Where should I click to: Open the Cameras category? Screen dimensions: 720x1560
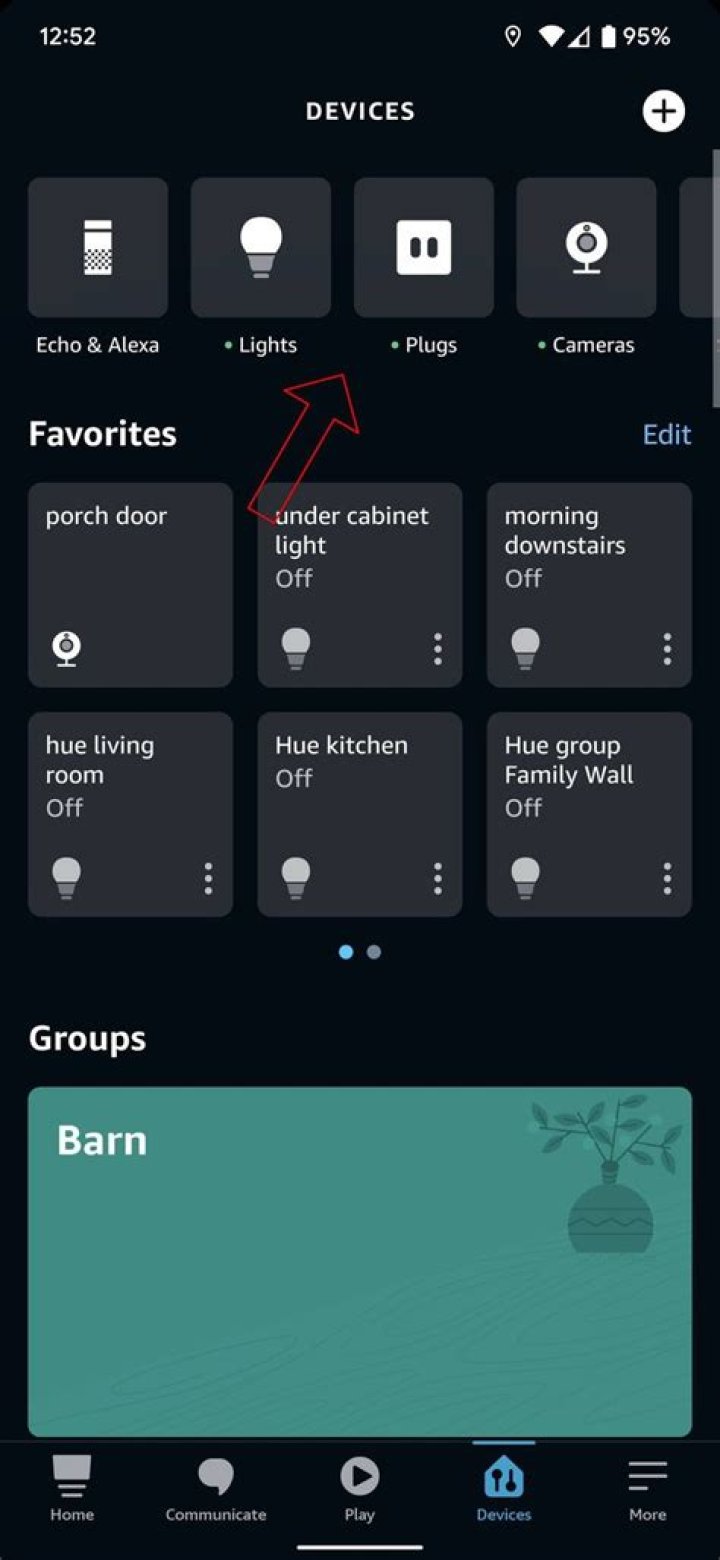pos(586,248)
